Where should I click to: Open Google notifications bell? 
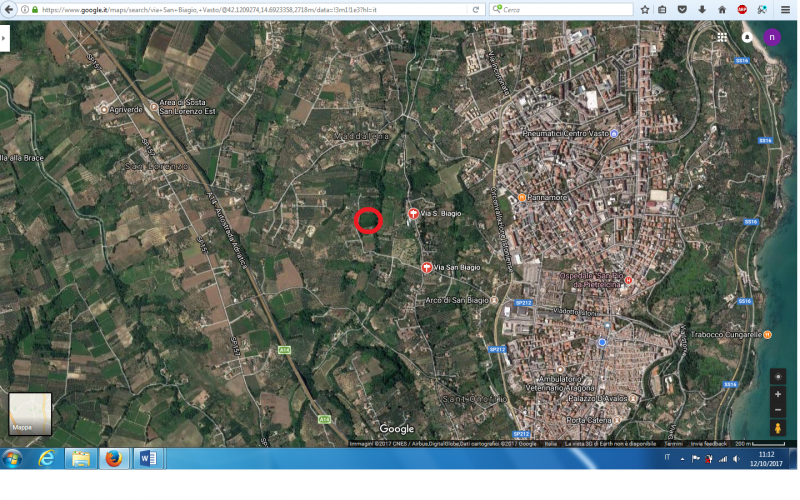(746, 37)
